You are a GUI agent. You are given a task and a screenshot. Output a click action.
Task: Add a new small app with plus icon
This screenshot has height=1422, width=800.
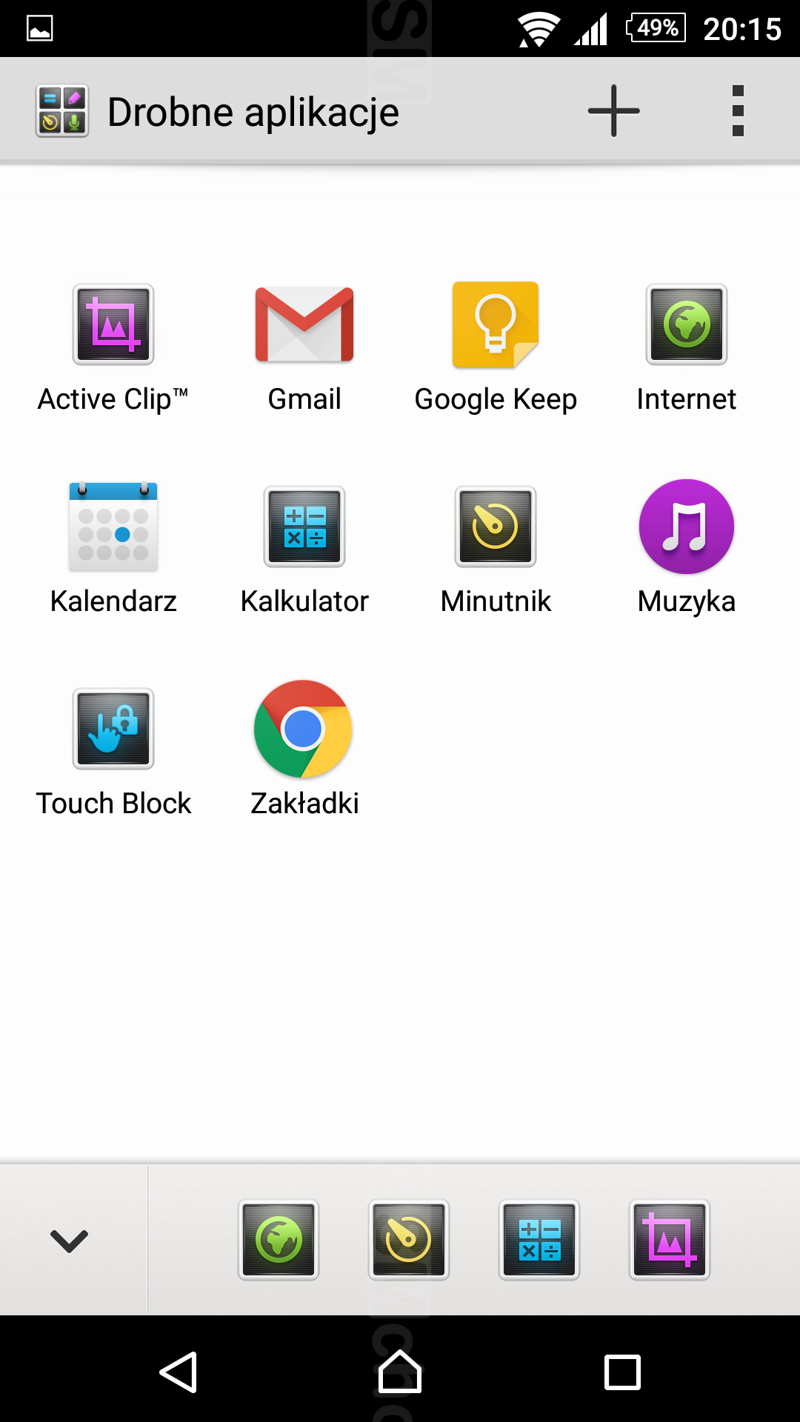[x=613, y=111]
